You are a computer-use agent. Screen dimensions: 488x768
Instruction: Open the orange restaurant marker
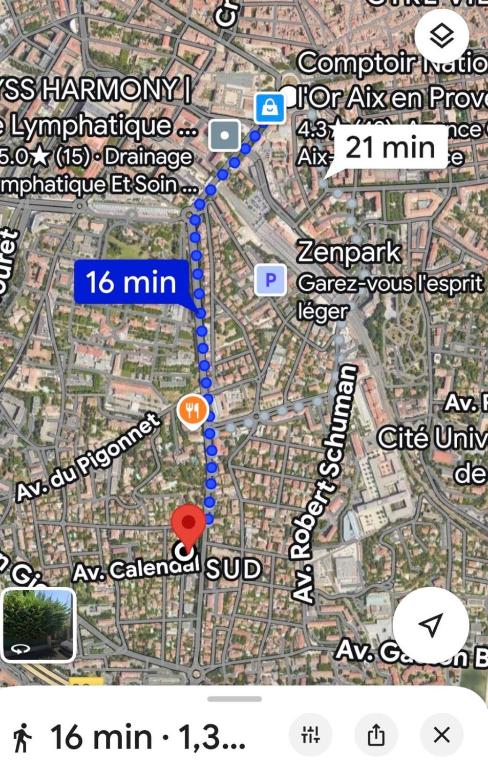(193, 410)
